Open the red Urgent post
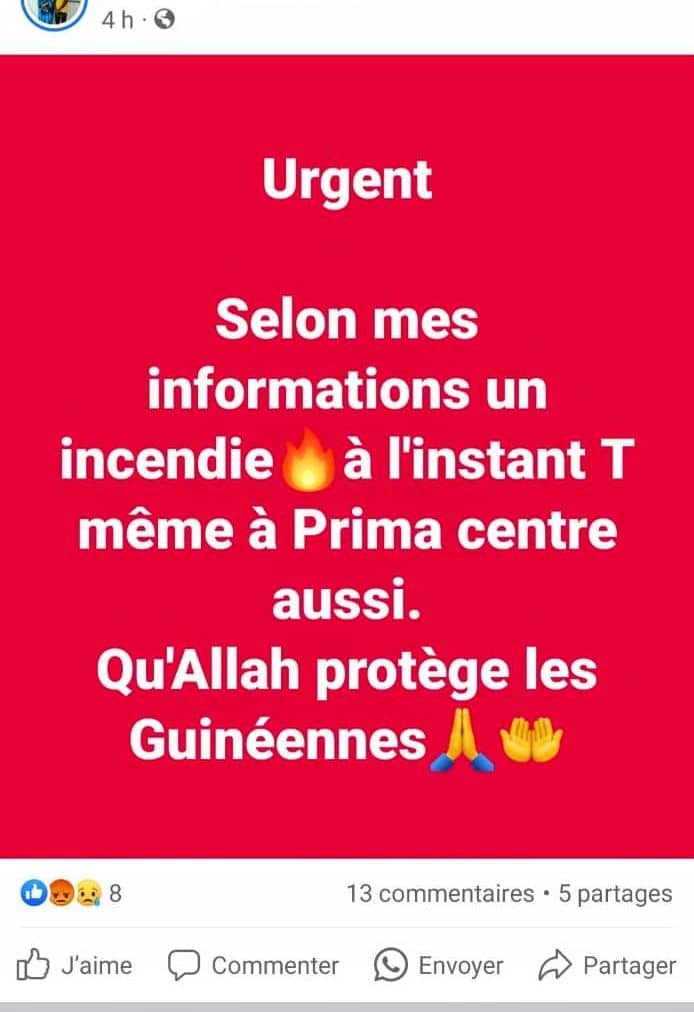 click(x=347, y=455)
